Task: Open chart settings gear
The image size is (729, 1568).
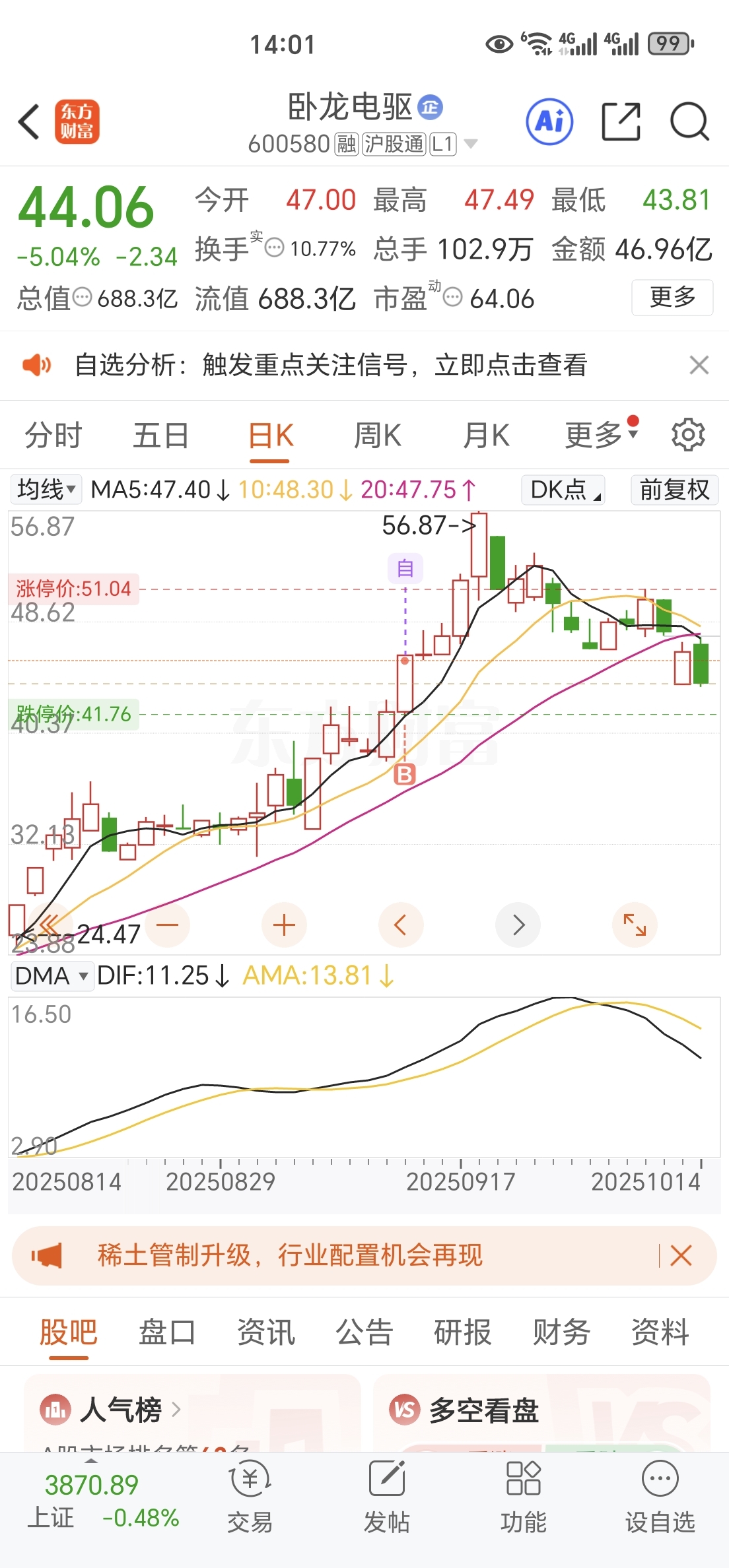Action: tap(688, 435)
